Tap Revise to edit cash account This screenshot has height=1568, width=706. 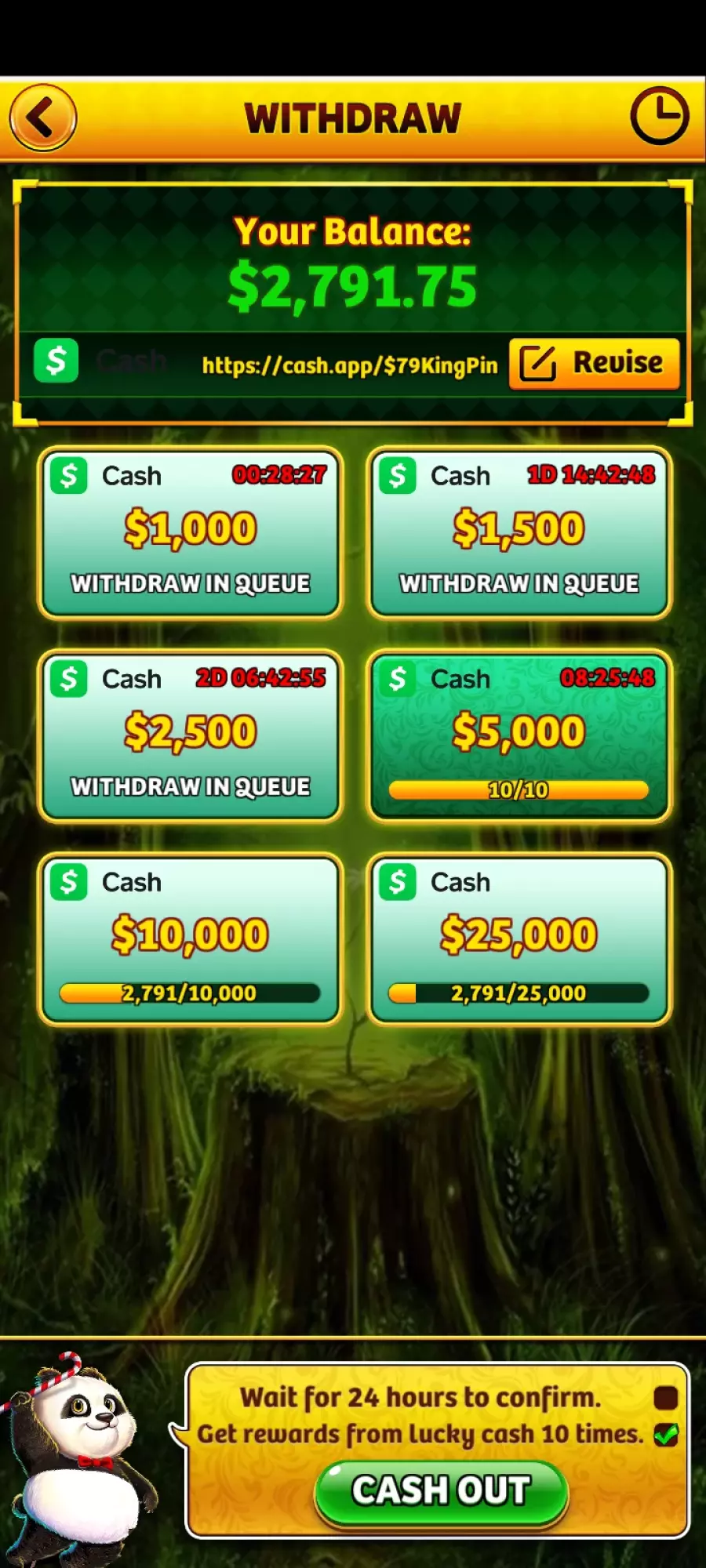pos(595,364)
